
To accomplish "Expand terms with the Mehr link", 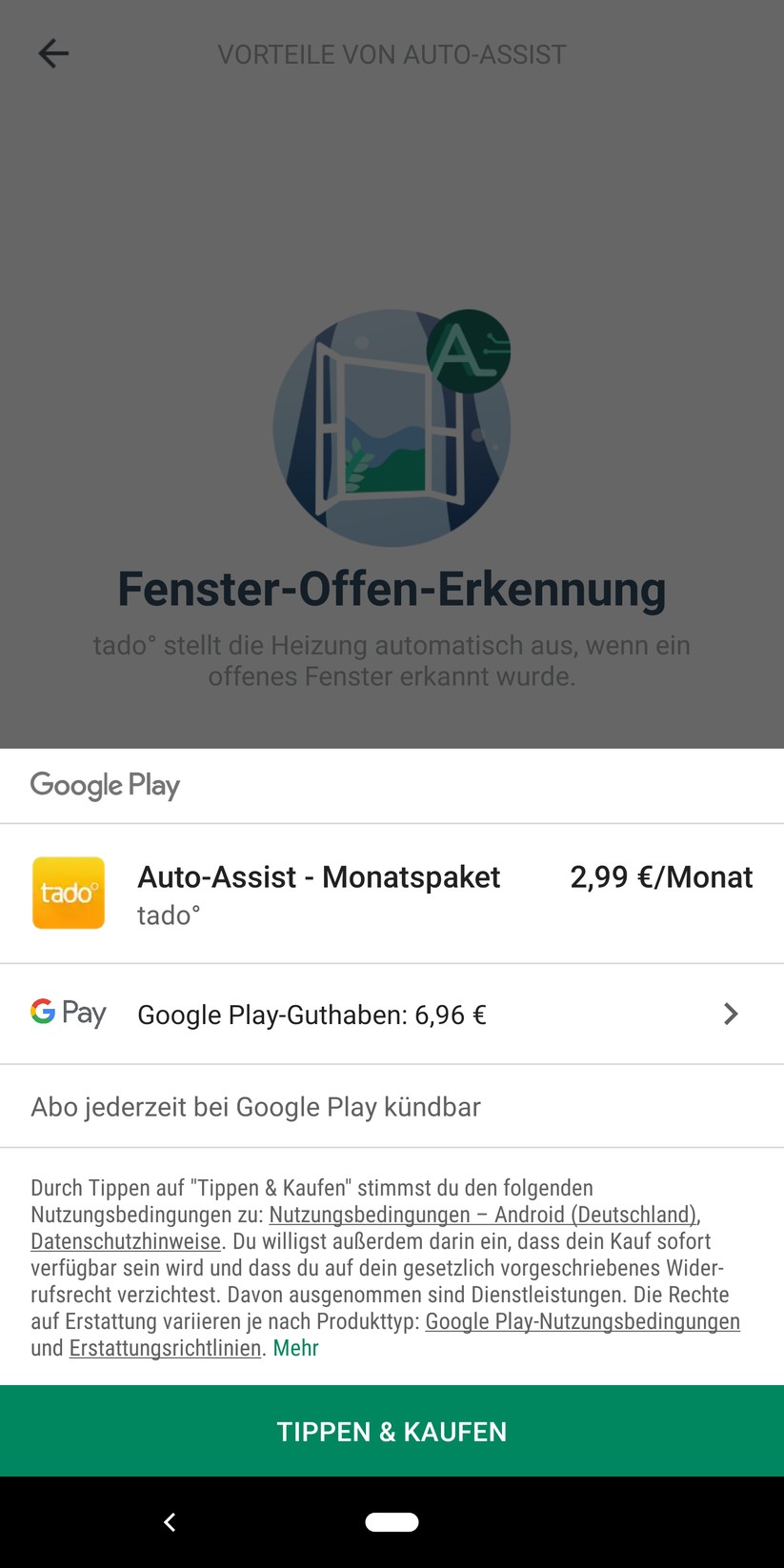I will pos(295,1348).
